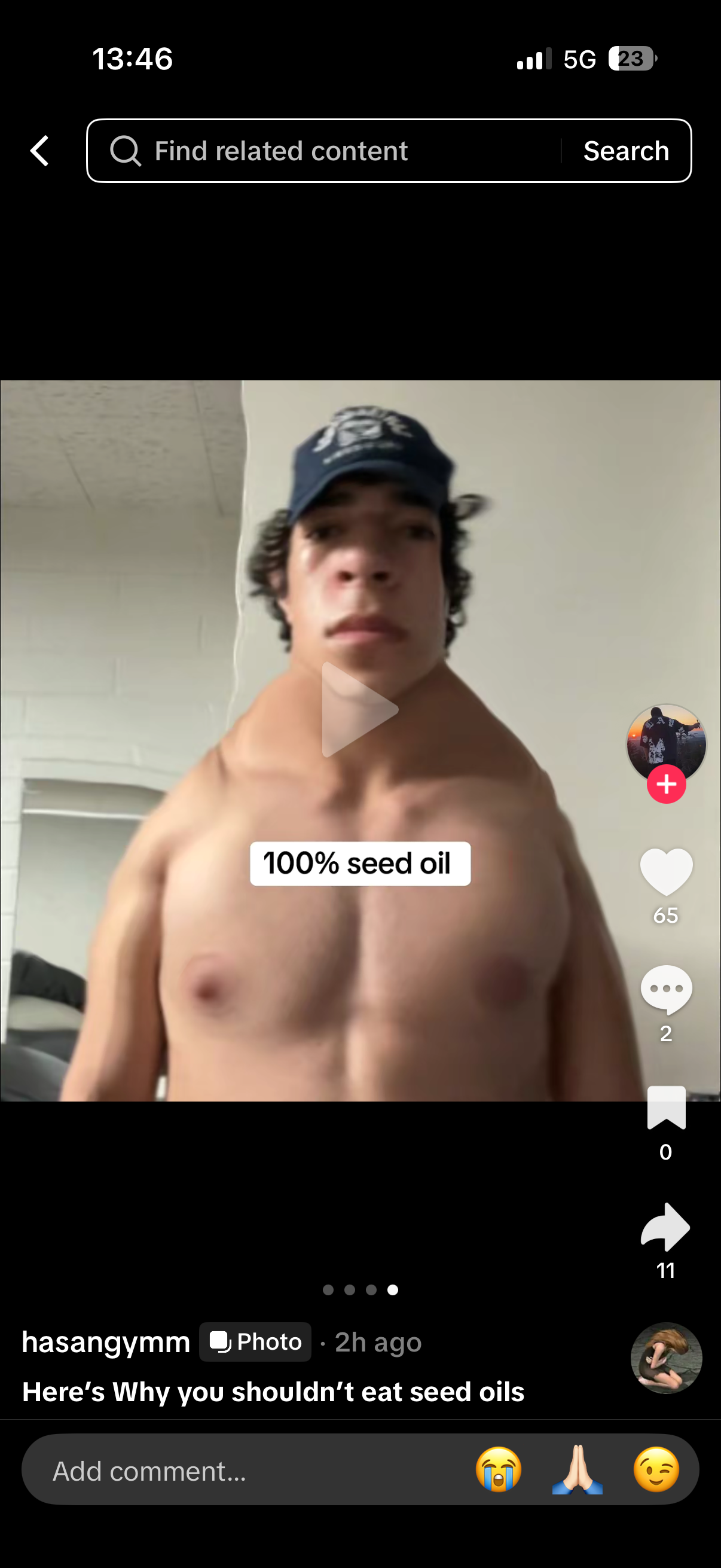
Task: Open the comments bubble
Action: pos(666,990)
